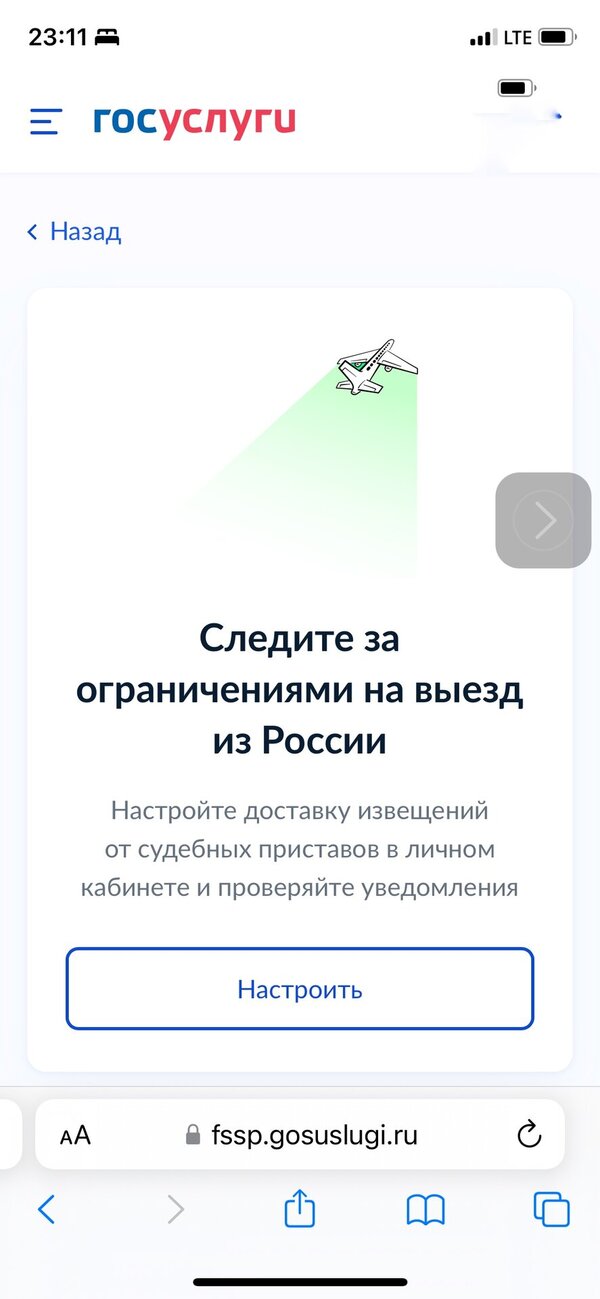Screen dimensions: 600x1299
Task: Share this page
Action: [x=300, y=1209]
